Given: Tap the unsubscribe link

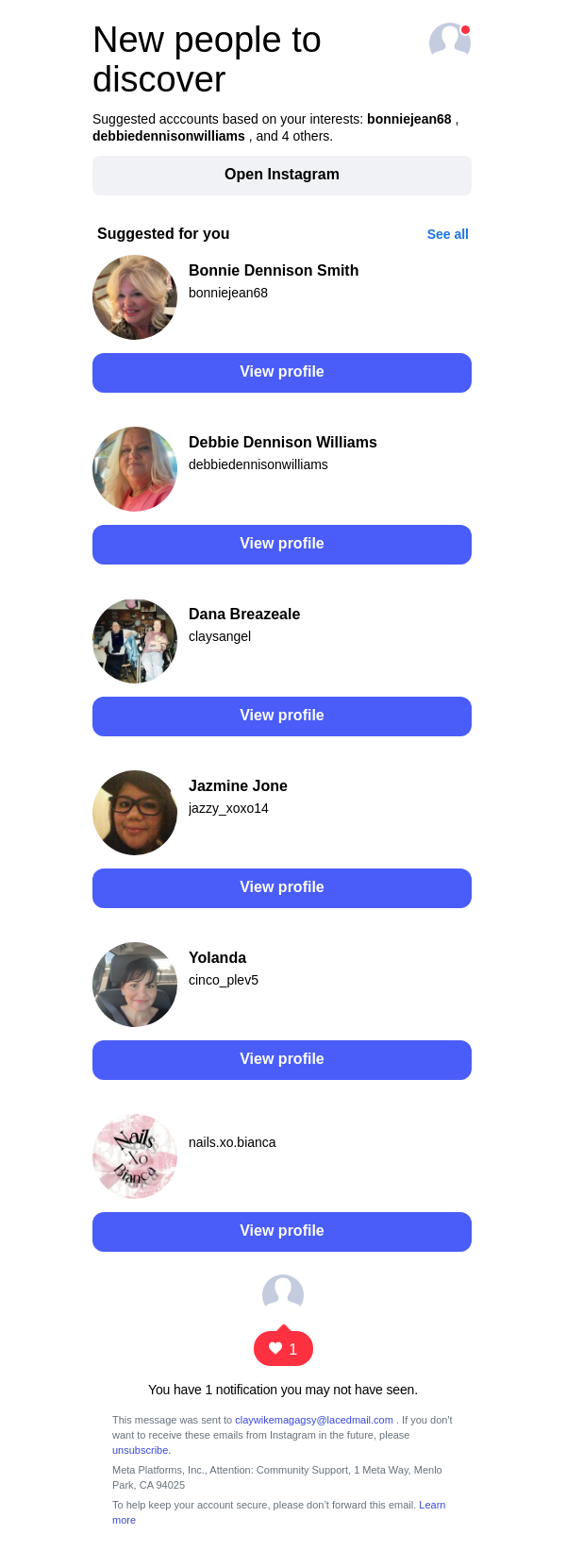Looking at the screenshot, I should (x=141, y=1450).
